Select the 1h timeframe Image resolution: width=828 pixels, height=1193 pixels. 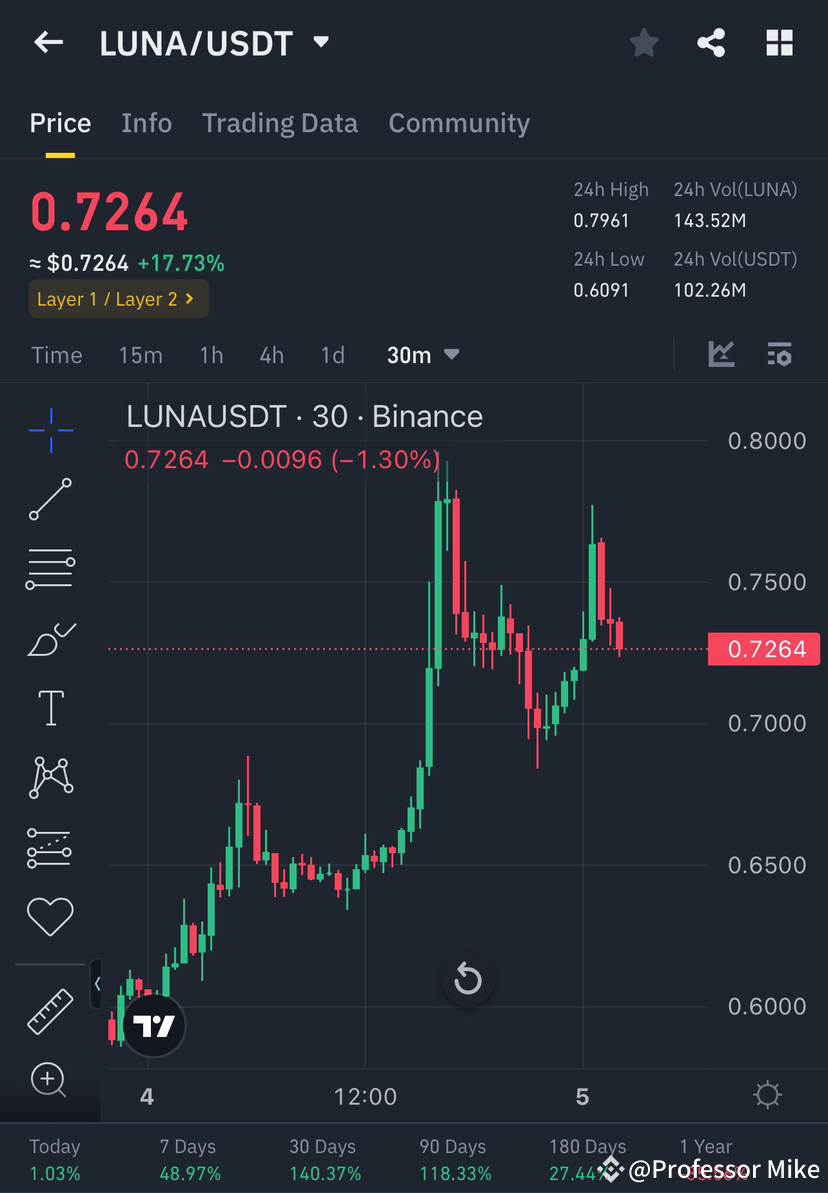tap(210, 354)
